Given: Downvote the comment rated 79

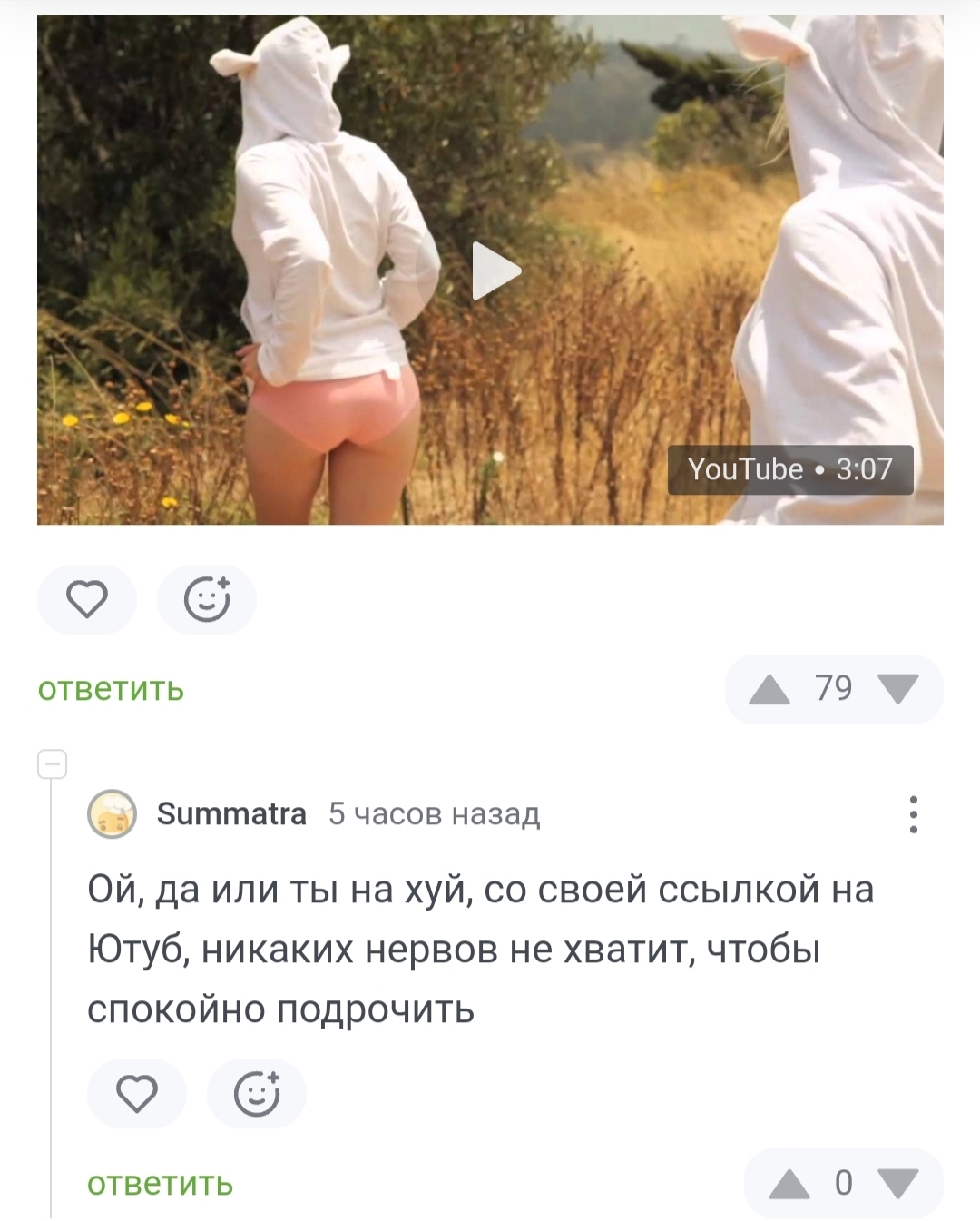Looking at the screenshot, I should pos(898,690).
